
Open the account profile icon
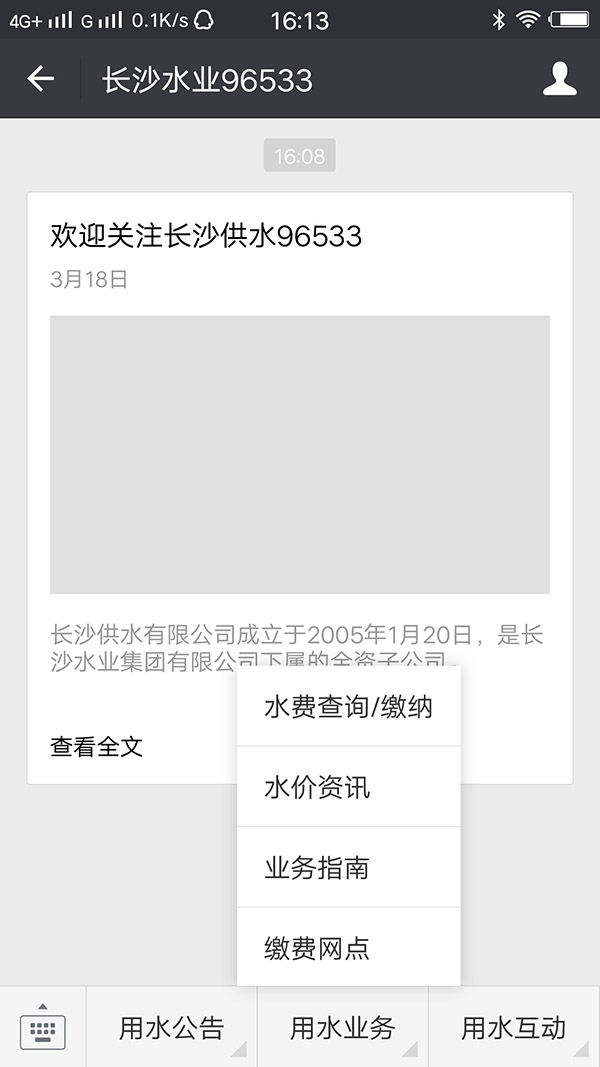(x=560, y=79)
